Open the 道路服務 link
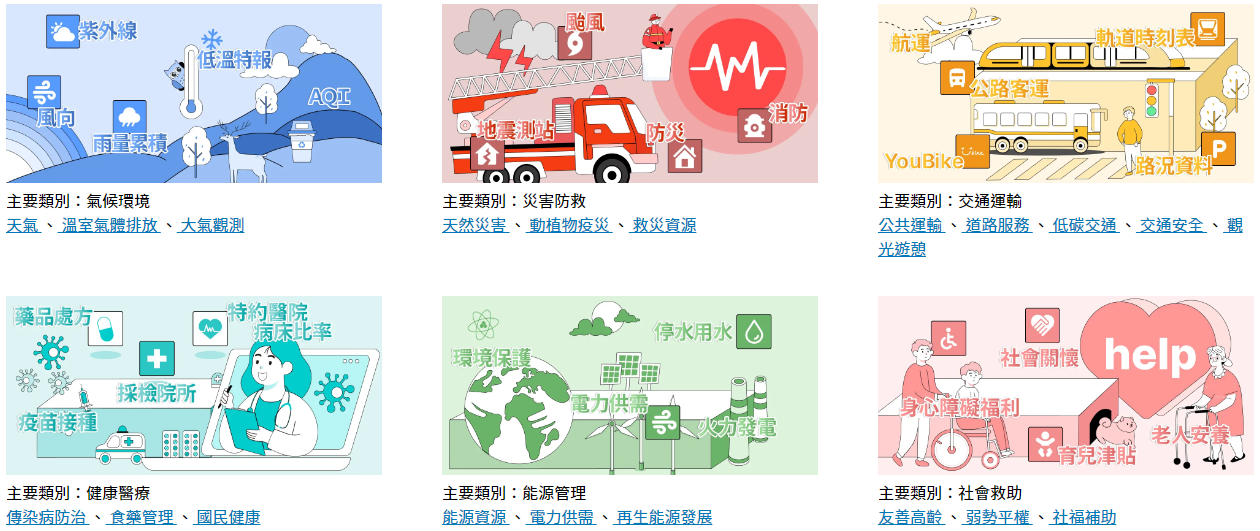The width and height of the screenshot is (1260, 531). point(998,225)
